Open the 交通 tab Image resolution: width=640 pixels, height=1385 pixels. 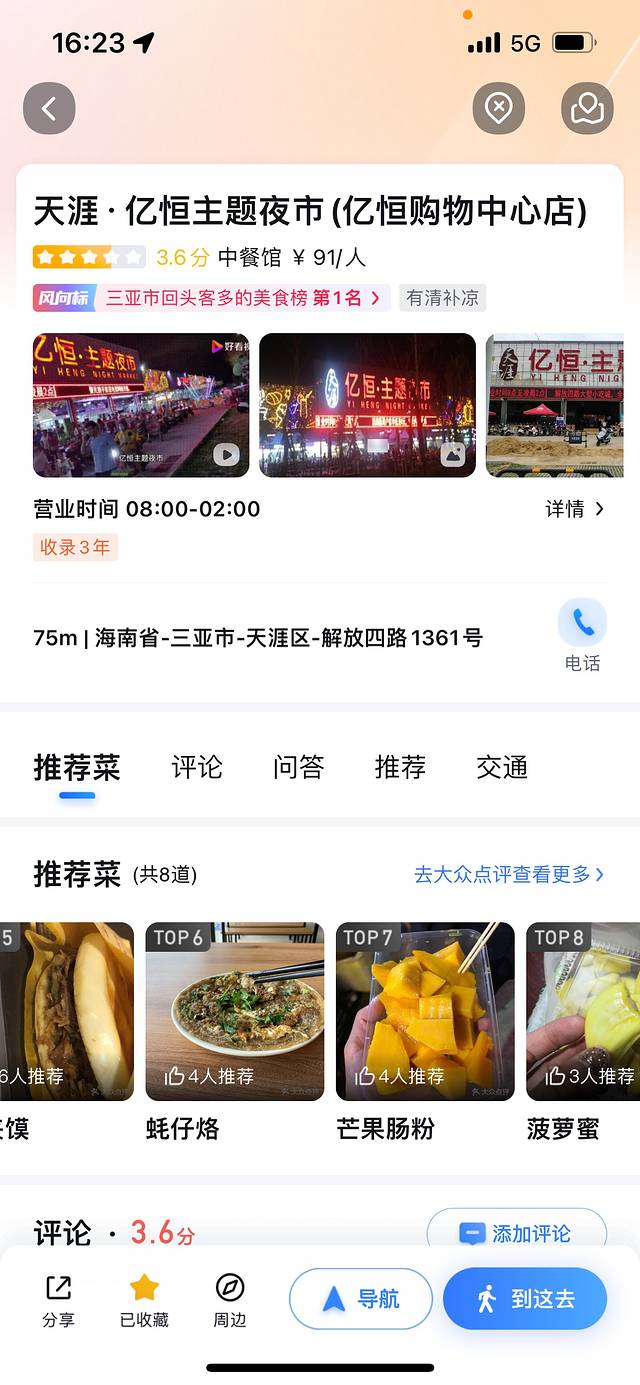click(502, 767)
